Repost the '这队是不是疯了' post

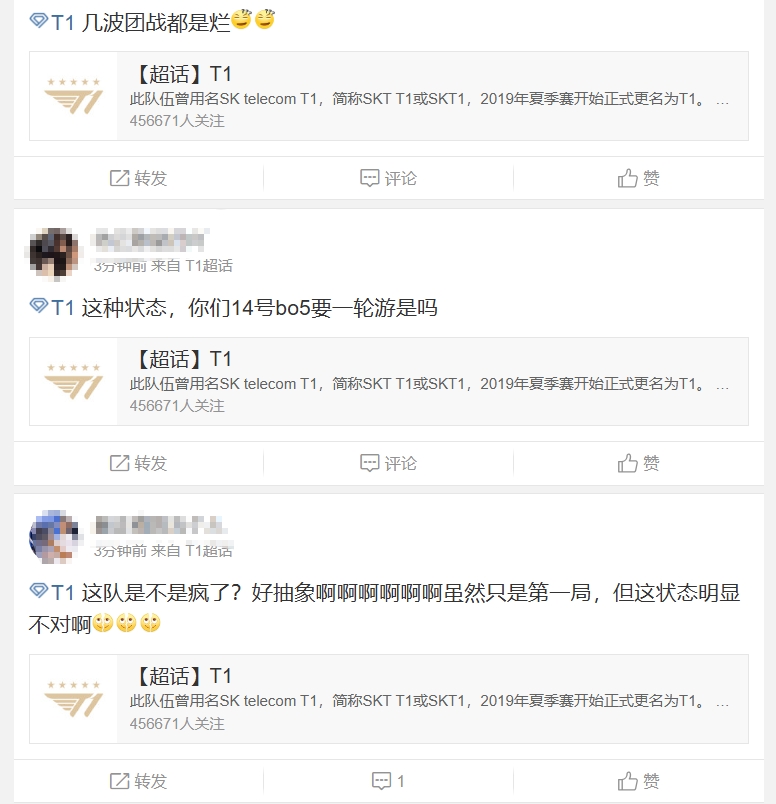click(x=138, y=780)
